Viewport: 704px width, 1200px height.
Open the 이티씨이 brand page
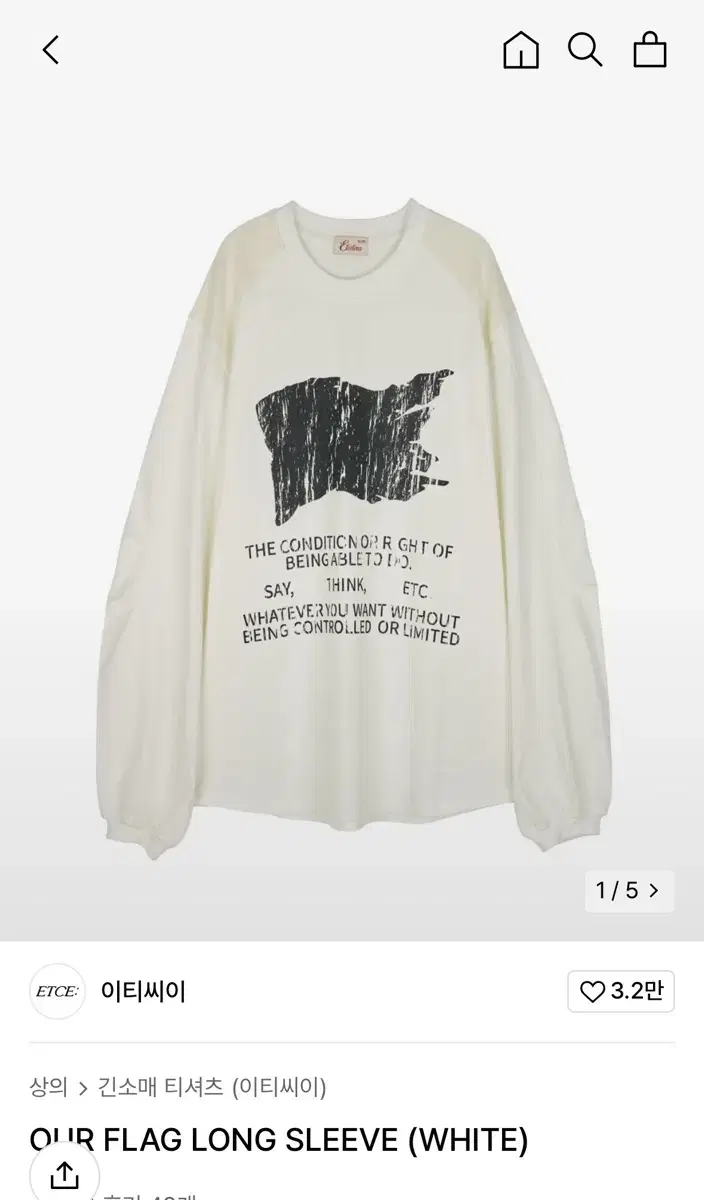[143, 991]
